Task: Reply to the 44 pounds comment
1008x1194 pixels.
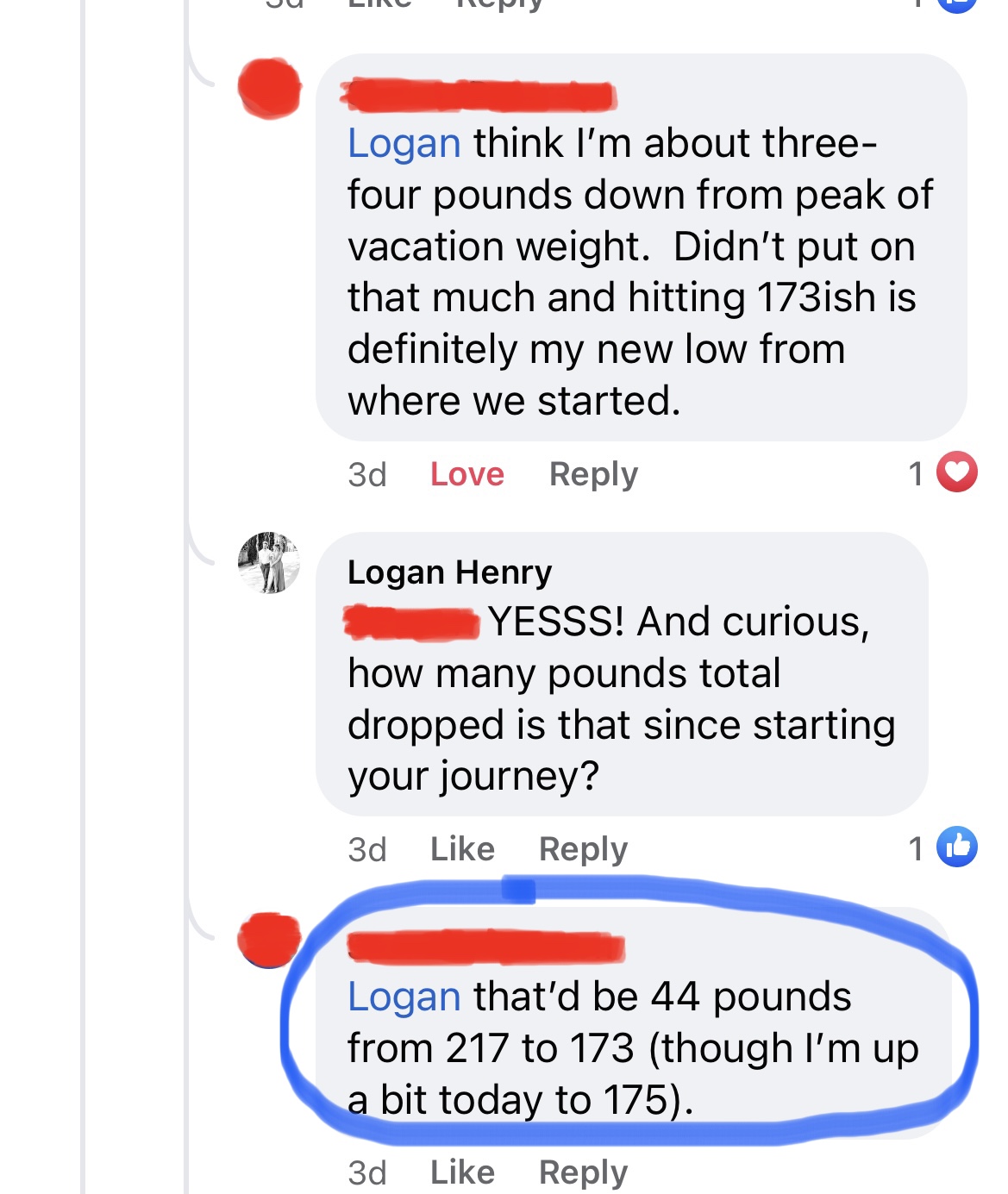Action: 583,1172
